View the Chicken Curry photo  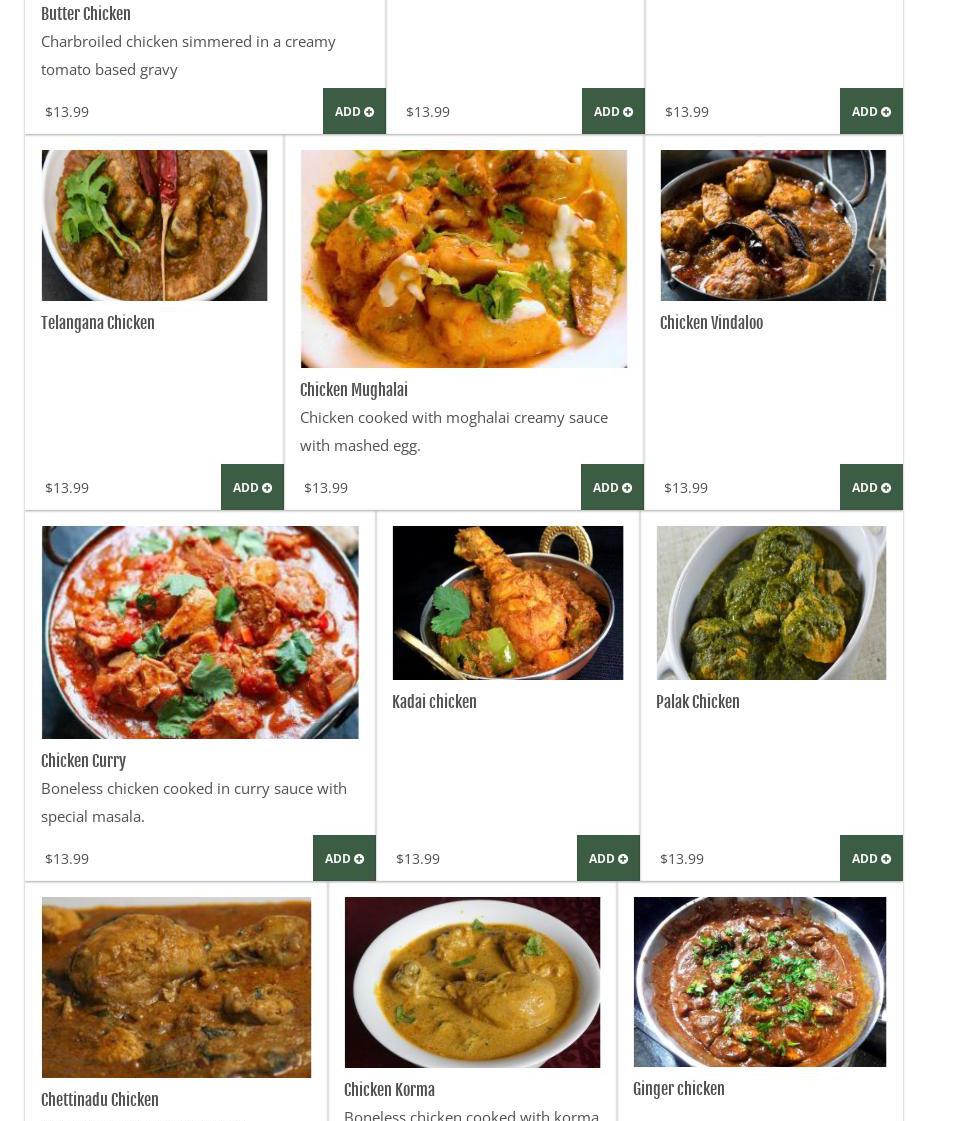[200, 632]
